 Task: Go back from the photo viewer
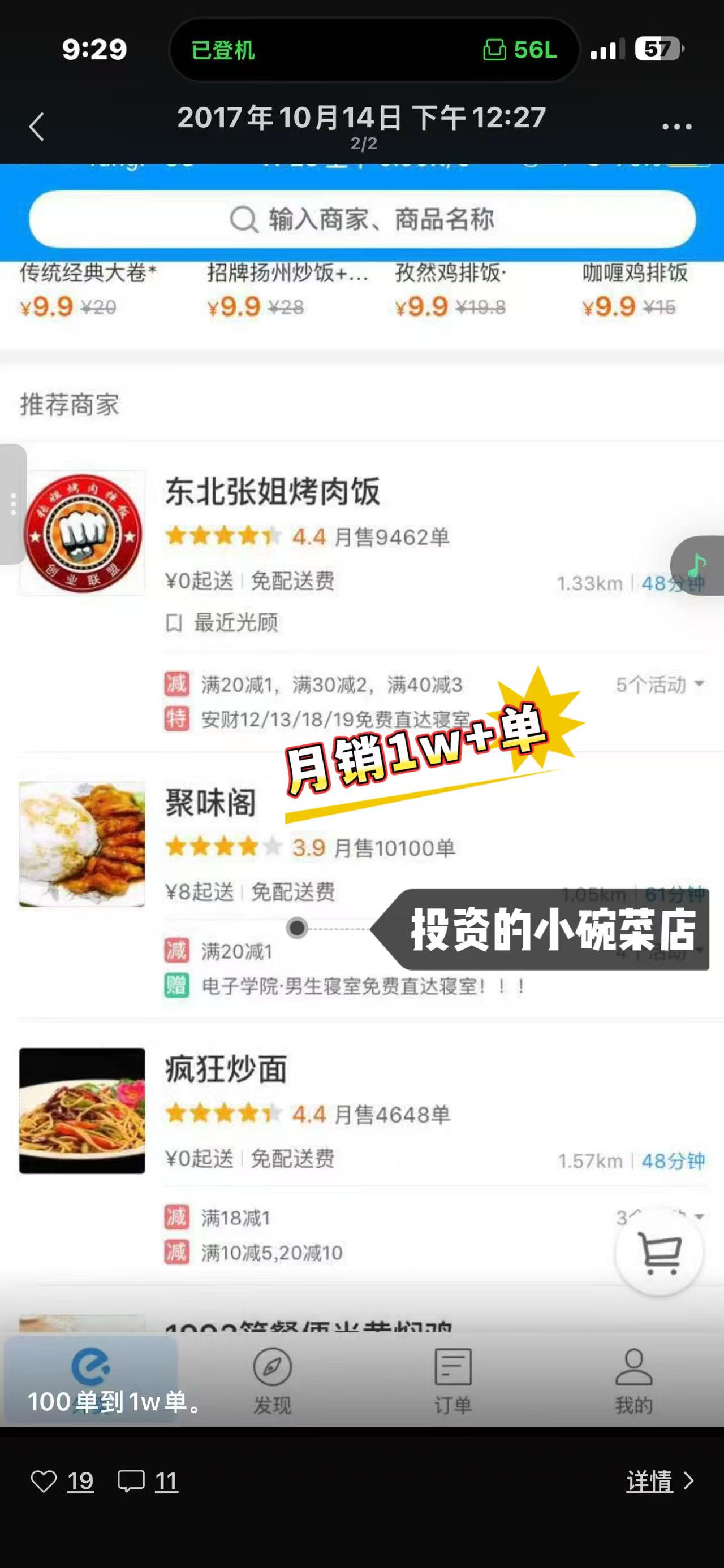[37, 127]
